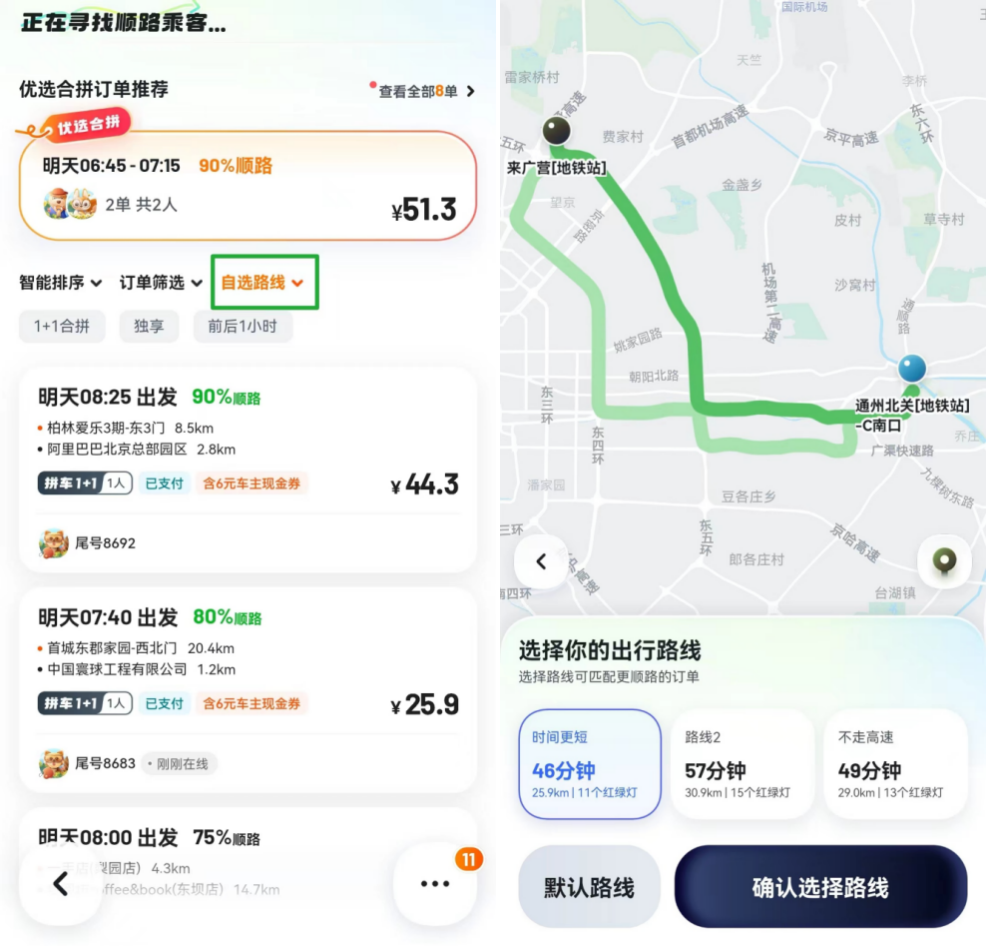
Task: Expand the 自选路线 route dropdown
Action: tap(263, 283)
